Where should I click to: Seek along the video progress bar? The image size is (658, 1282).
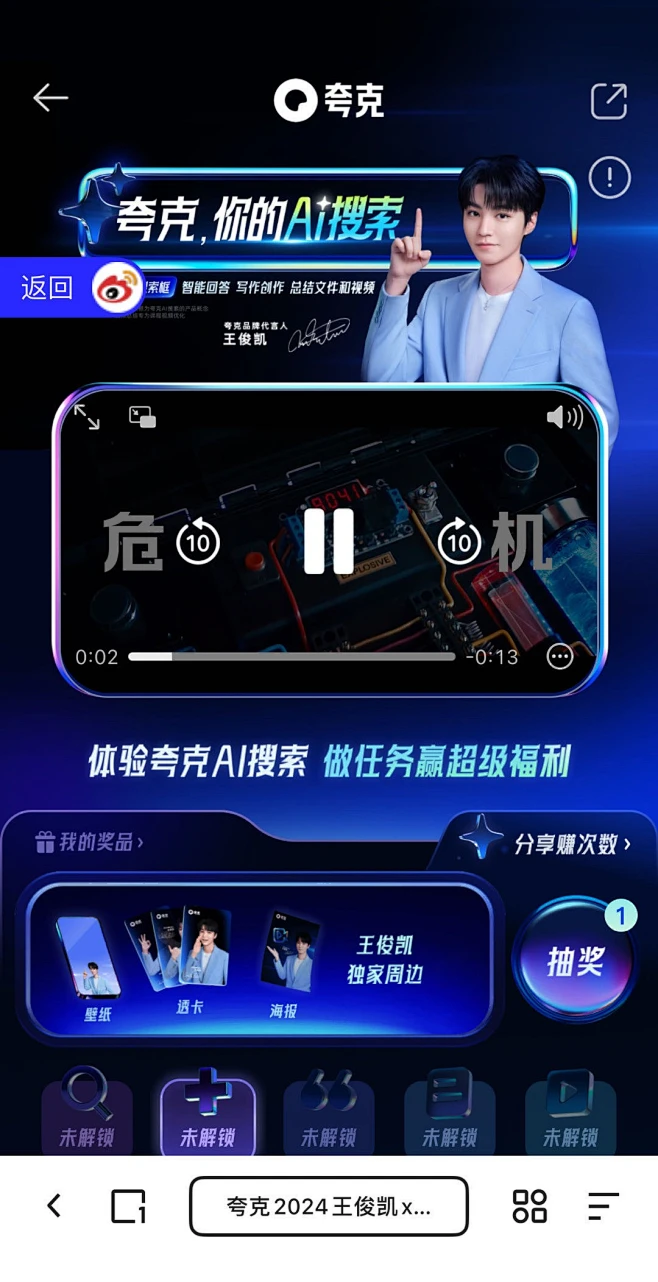[292, 657]
